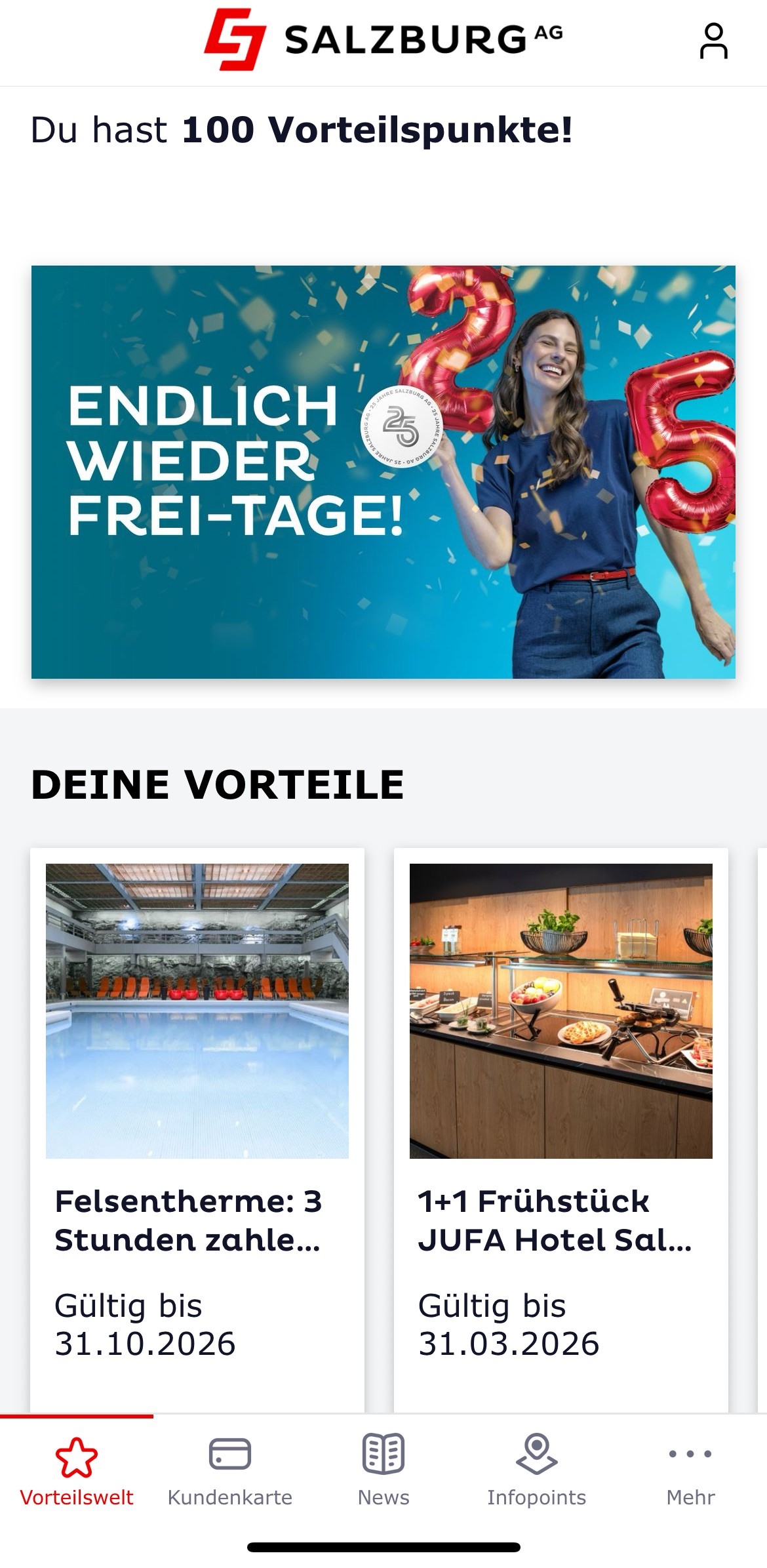Tap the Infopoints location pin icon

click(x=538, y=1453)
